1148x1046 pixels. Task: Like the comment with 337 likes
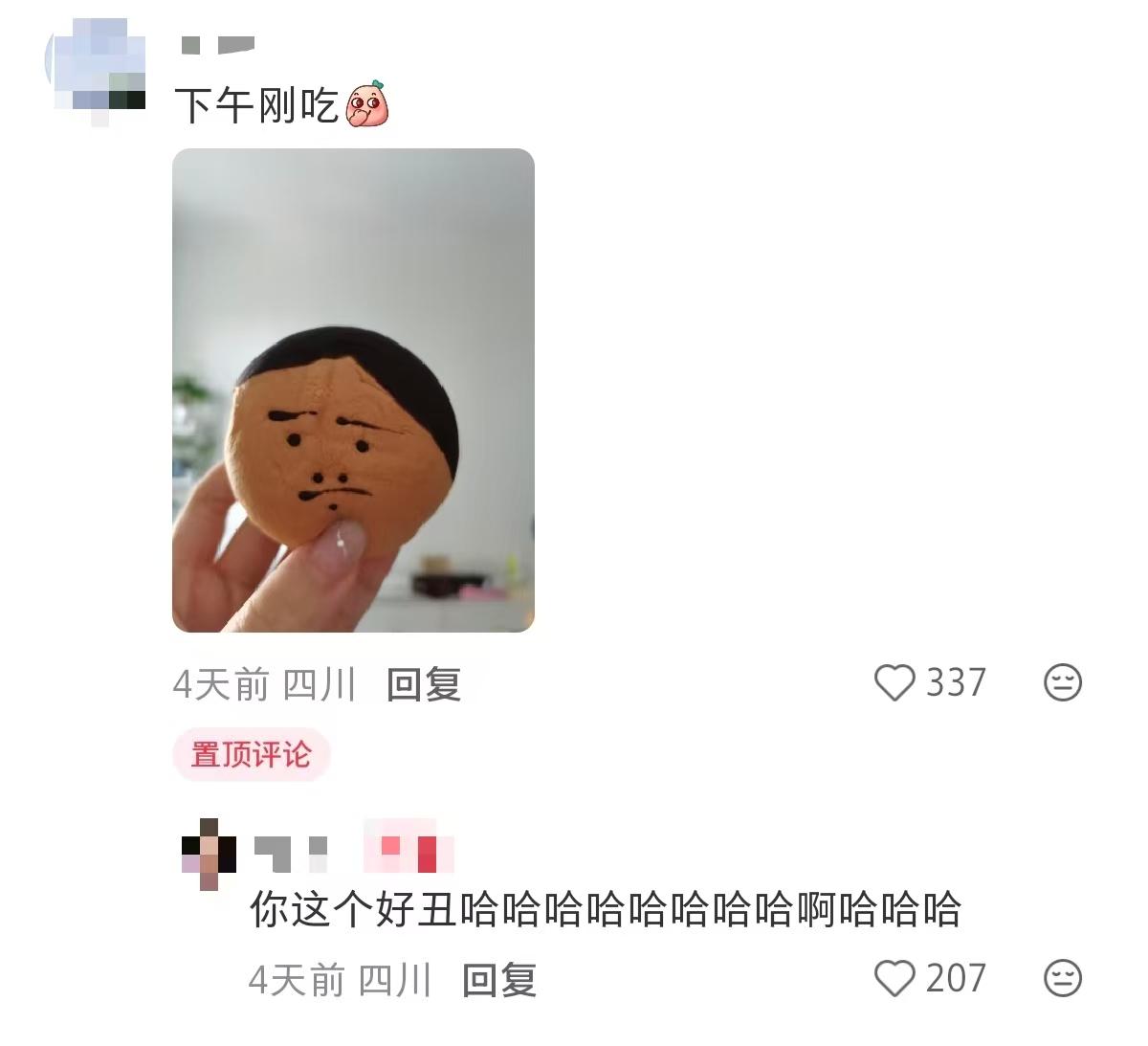[x=894, y=683]
